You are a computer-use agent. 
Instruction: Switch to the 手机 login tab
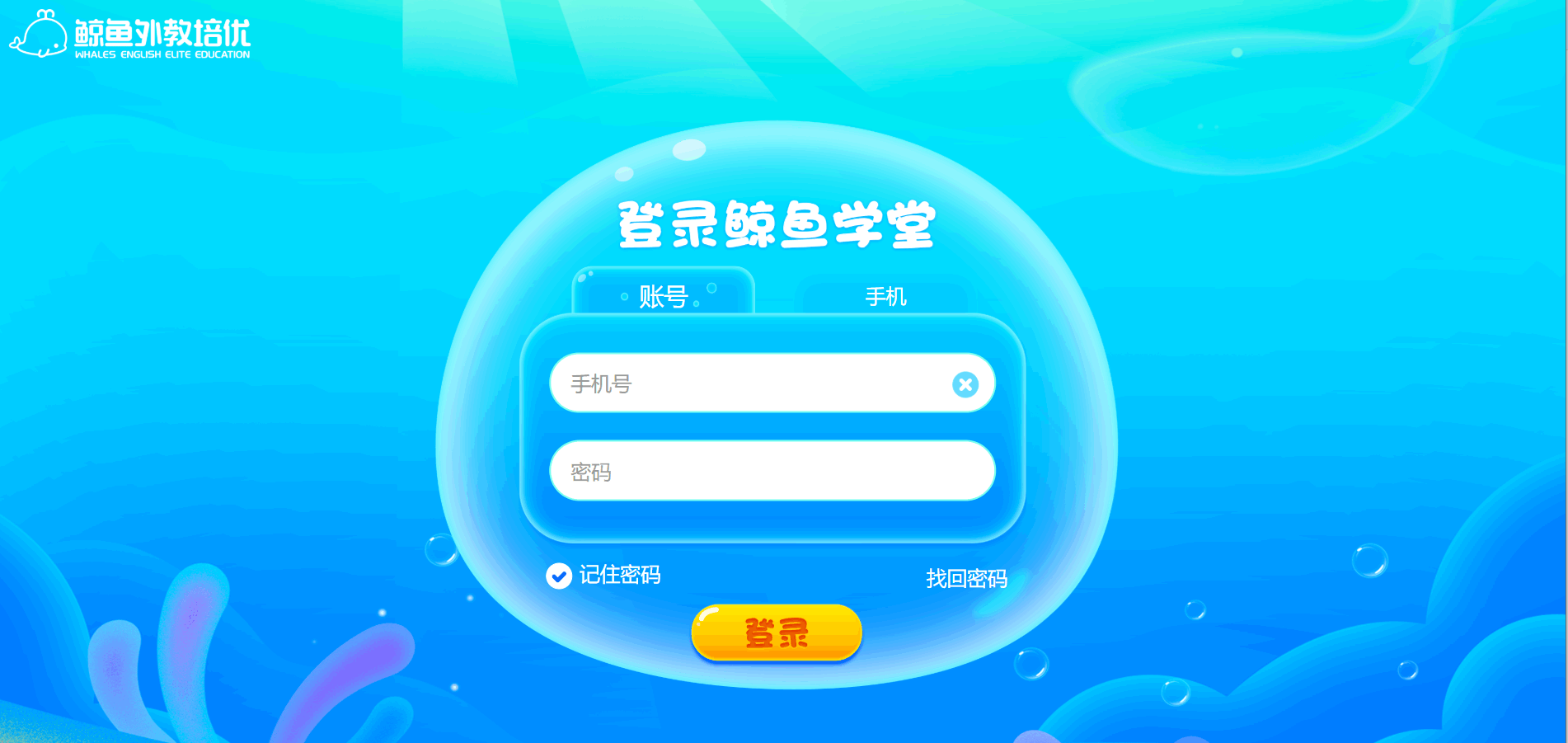point(885,296)
